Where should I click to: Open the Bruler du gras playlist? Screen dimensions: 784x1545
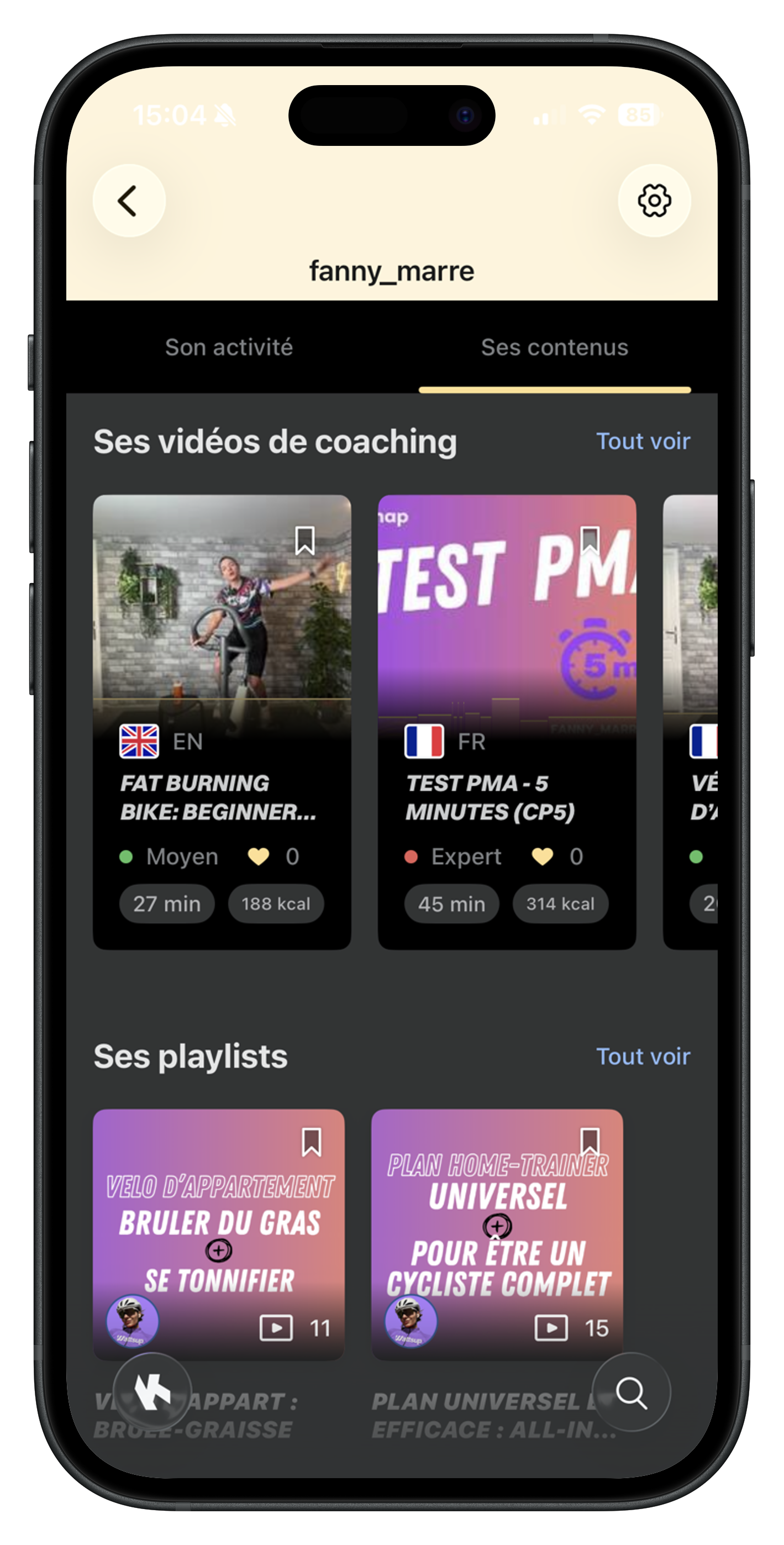click(x=219, y=1234)
